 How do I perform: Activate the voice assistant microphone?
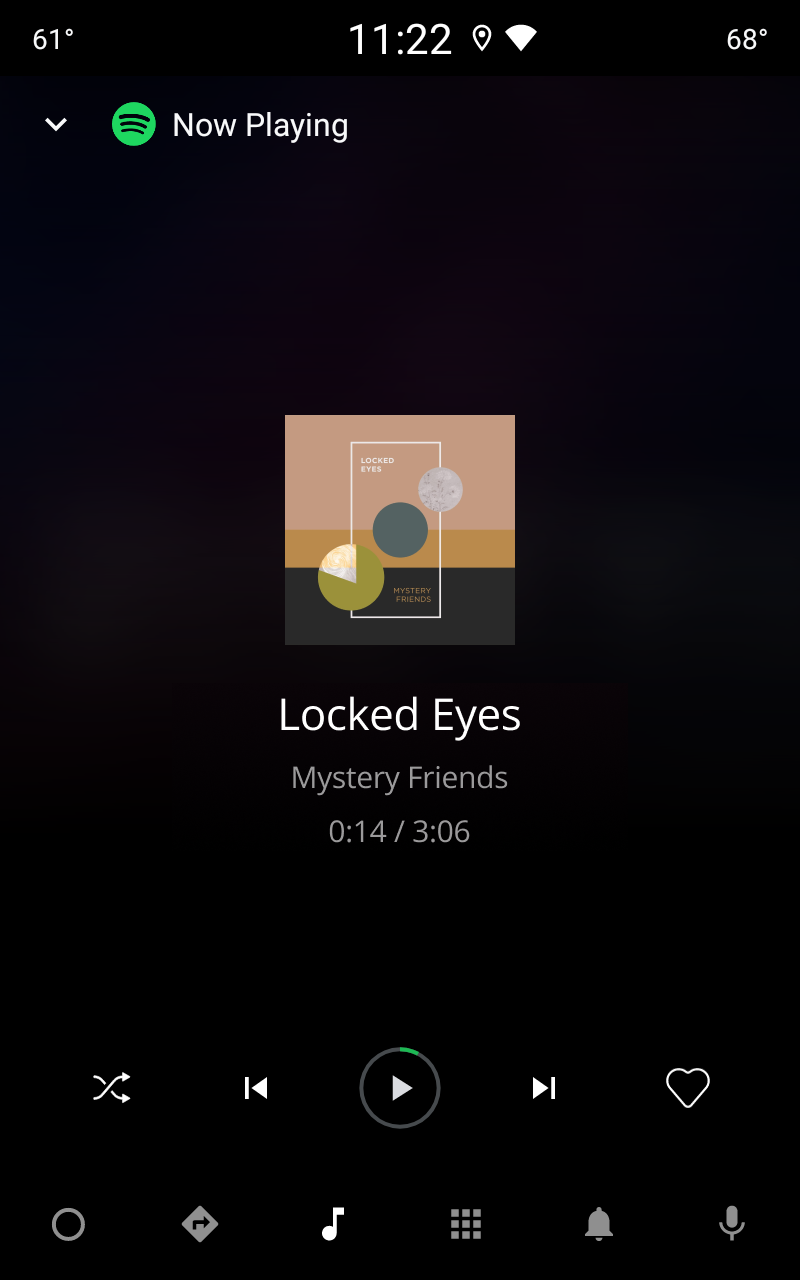731,1223
